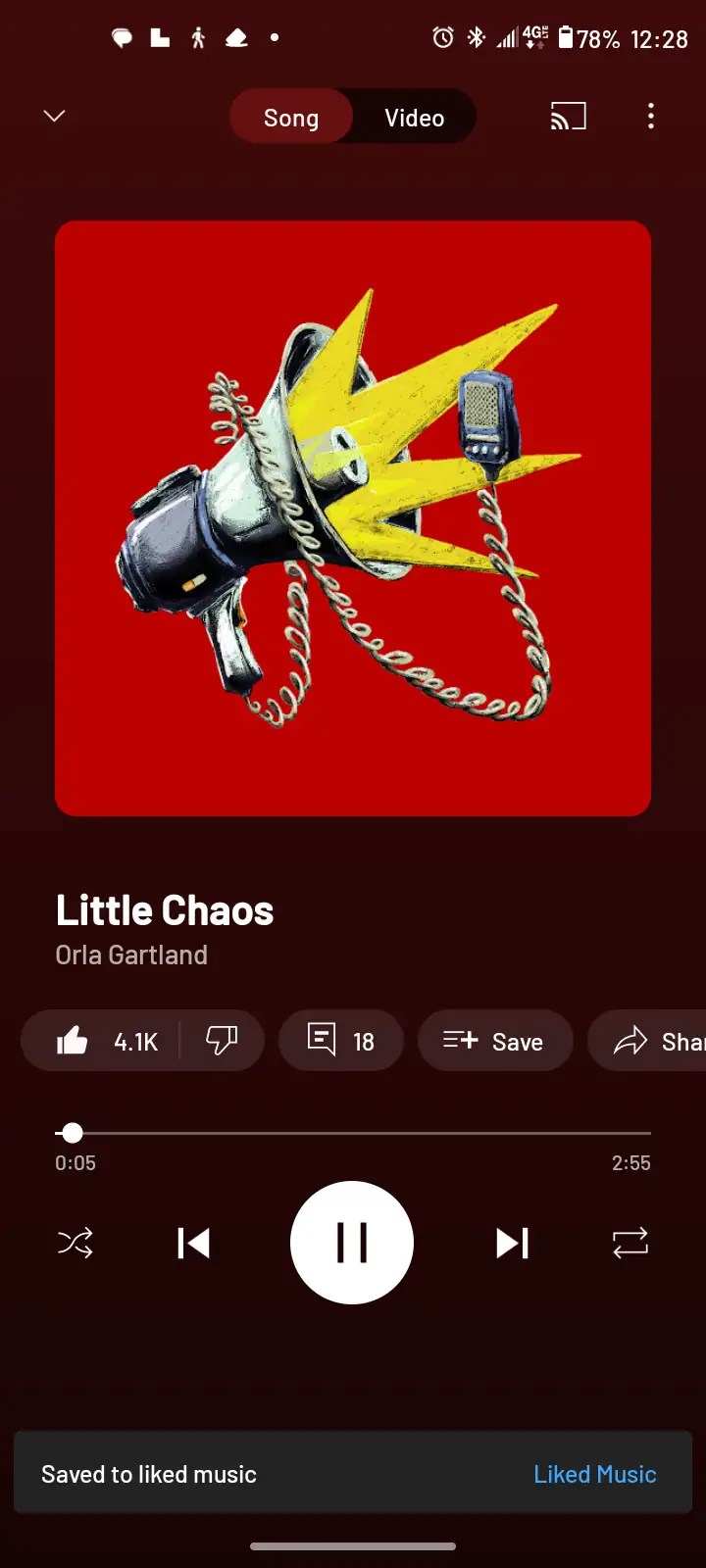Open the three-dot overflow menu
Screen dimensions: 706x1568
click(650, 117)
